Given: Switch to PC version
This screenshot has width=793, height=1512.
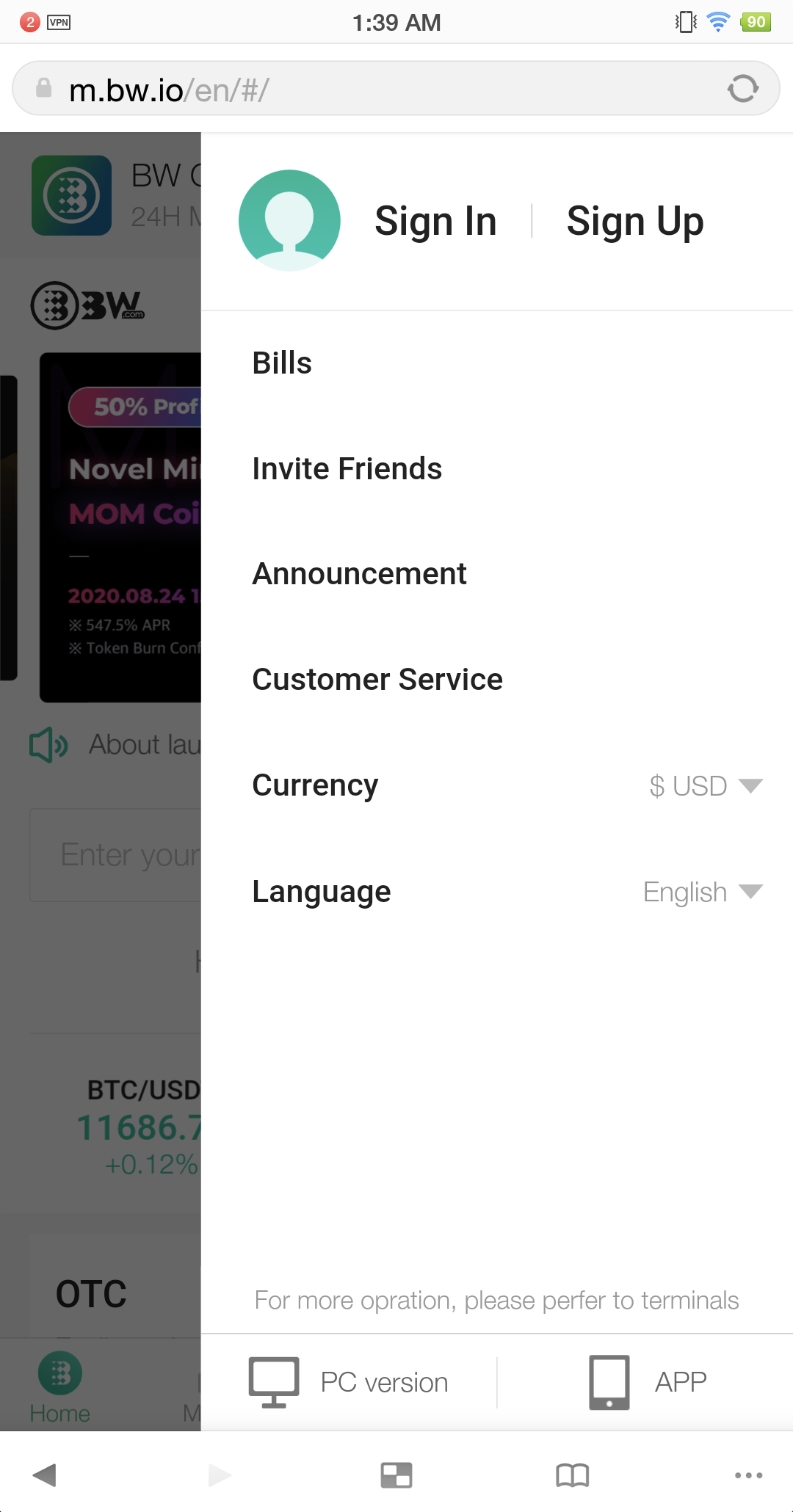Looking at the screenshot, I should pos(349,1382).
